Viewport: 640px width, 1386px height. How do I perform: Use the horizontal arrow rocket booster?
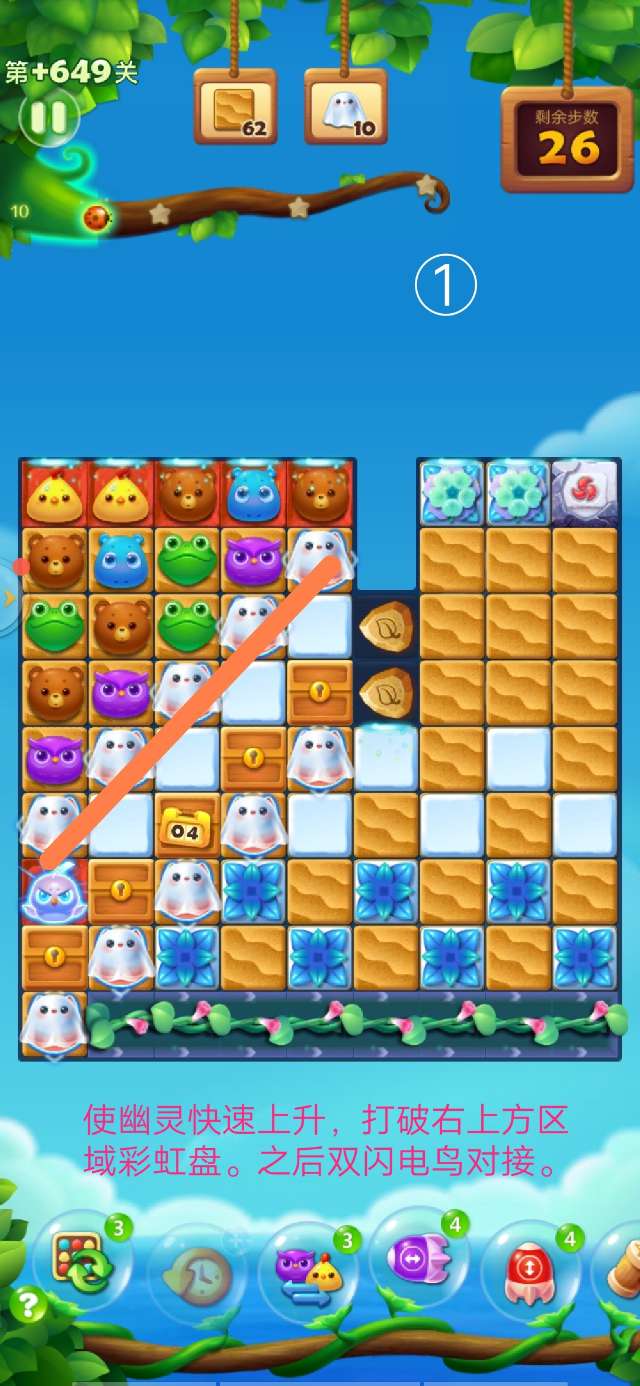(416, 1256)
